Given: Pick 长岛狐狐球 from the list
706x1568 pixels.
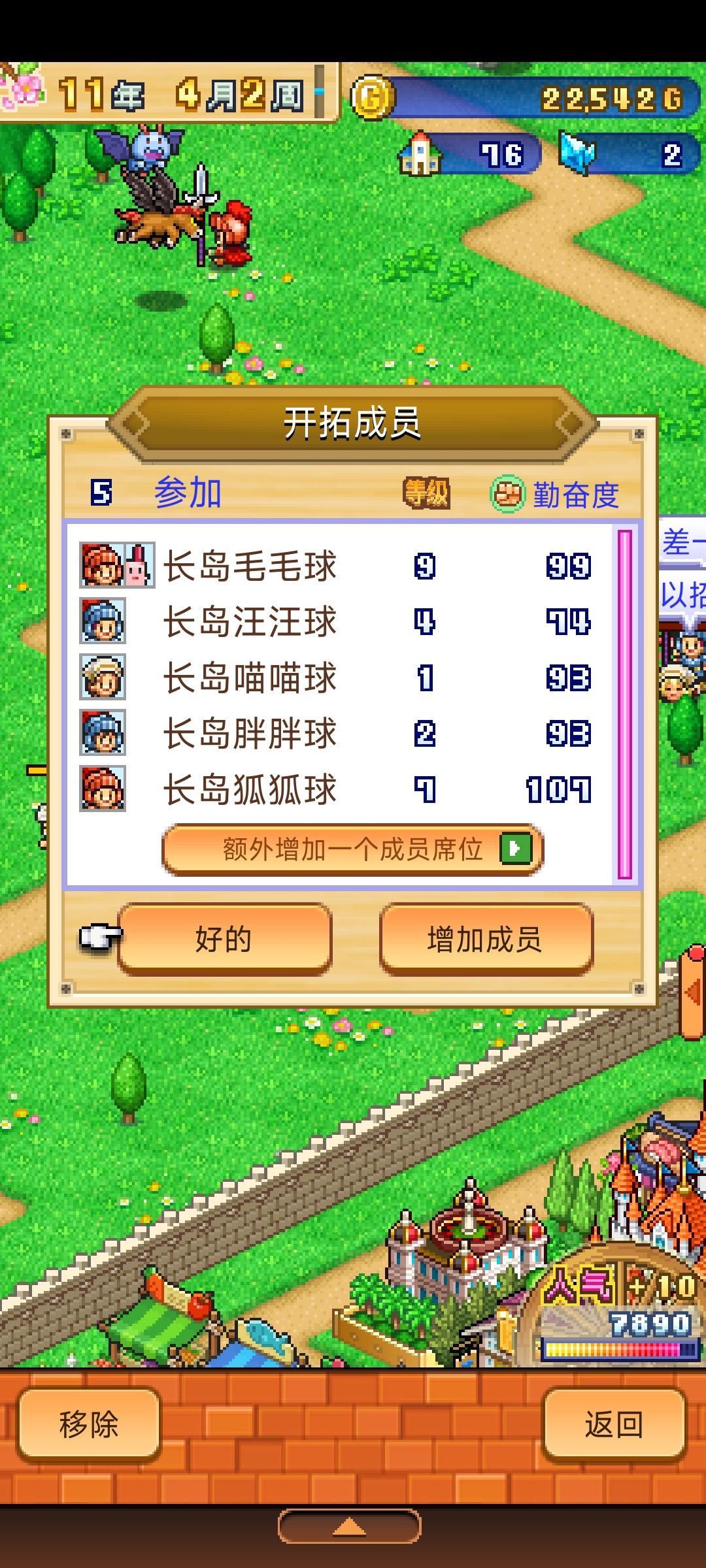Looking at the screenshot, I should (x=337, y=789).
